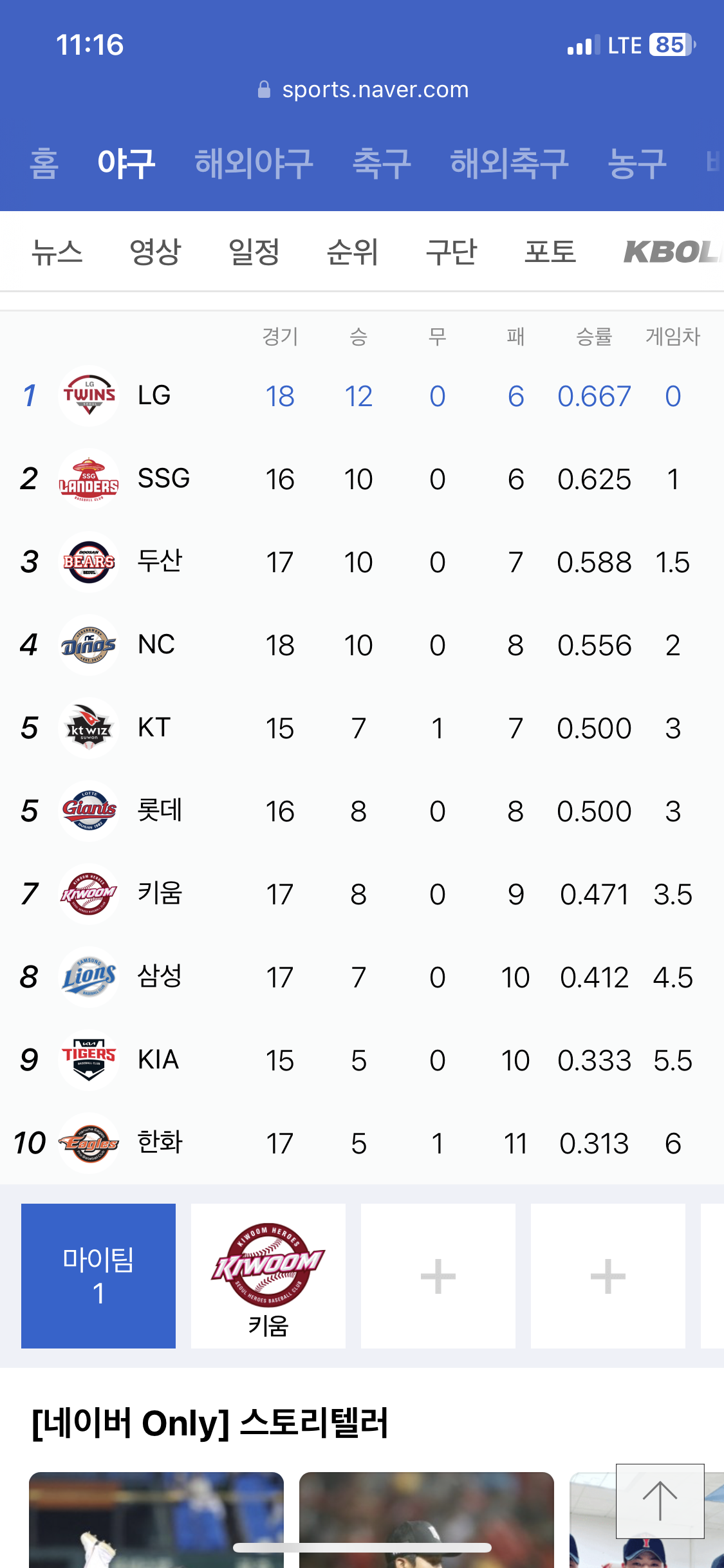Open the LG team row
Image resolution: width=724 pixels, height=1568 pixels.
(154, 396)
